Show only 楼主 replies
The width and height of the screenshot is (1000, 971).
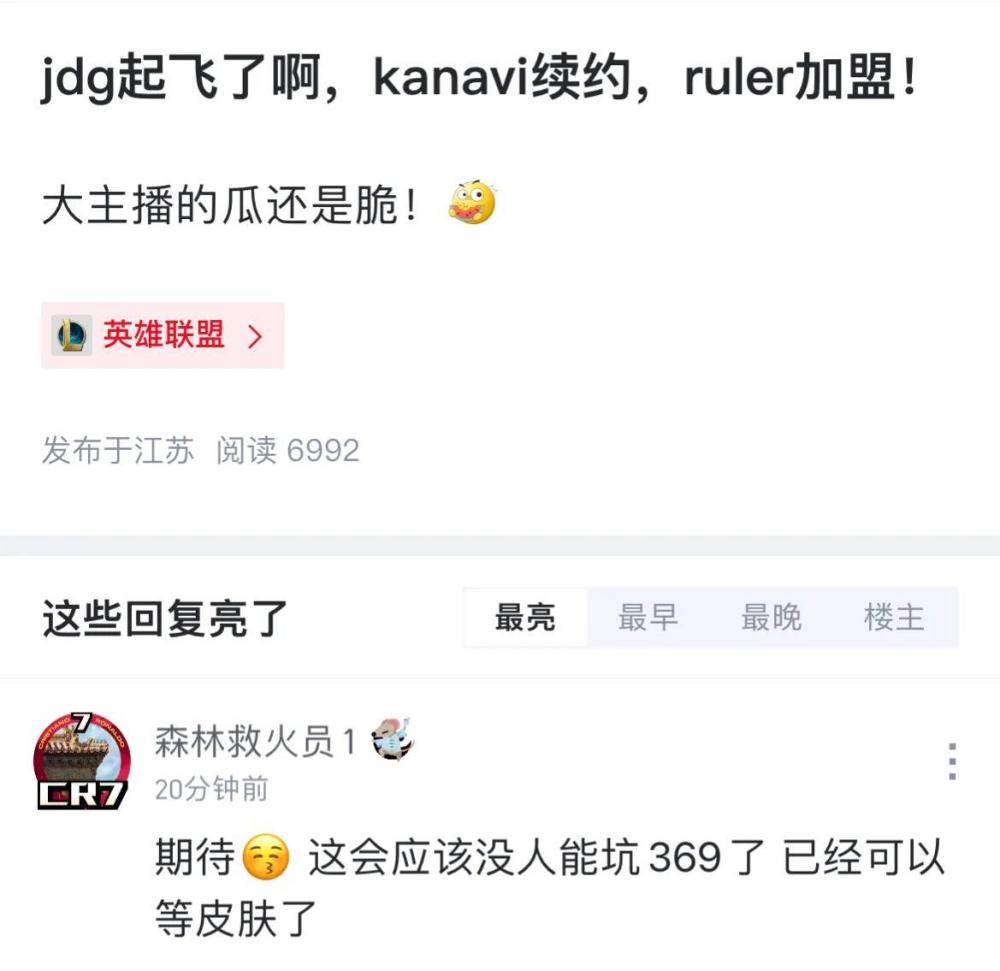pos(894,618)
